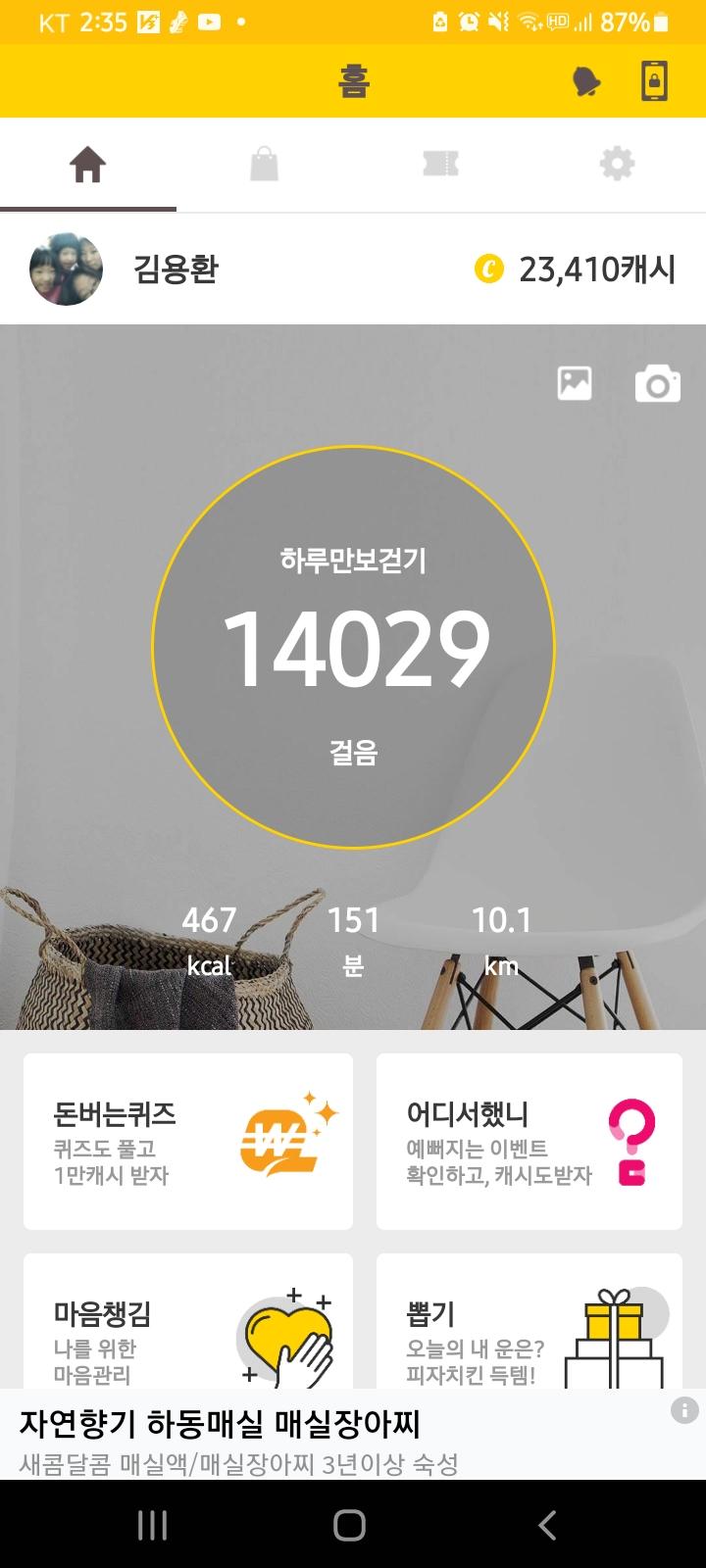Open the camera icon
Screen dimensions: 706x1568
[x=657, y=384]
